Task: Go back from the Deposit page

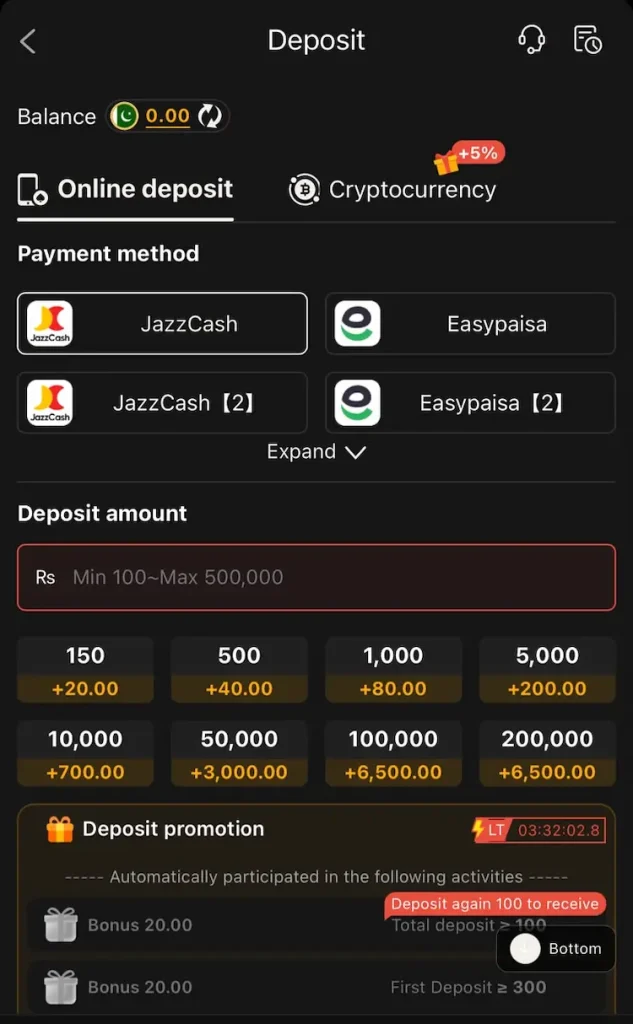Action: tap(28, 41)
